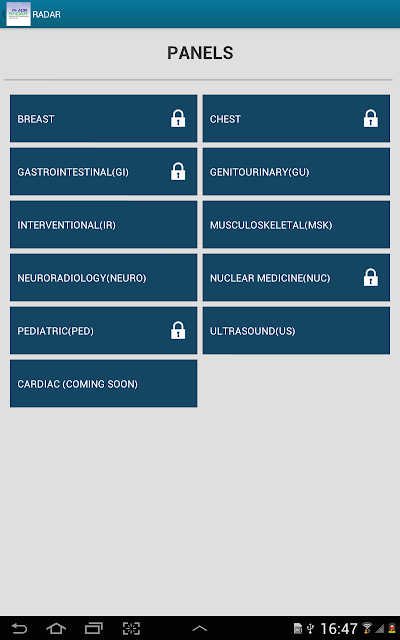Select Musculoskeletal(MSK) panel
The height and width of the screenshot is (640, 400).
pyautogui.click(x=296, y=224)
